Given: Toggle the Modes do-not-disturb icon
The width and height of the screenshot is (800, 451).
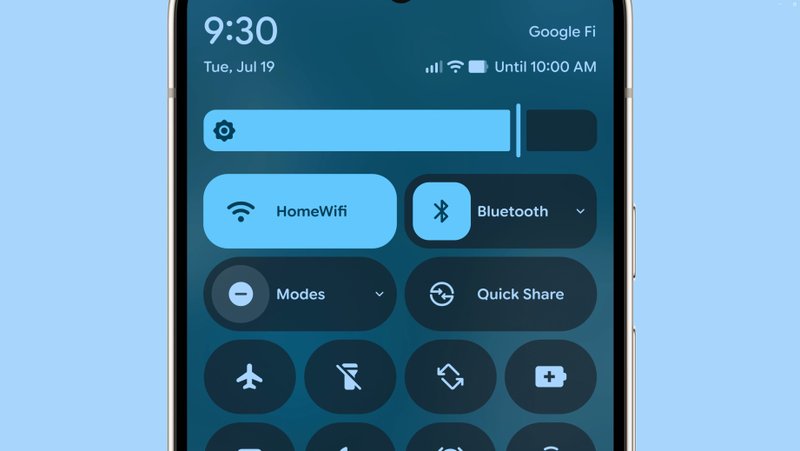Looking at the screenshot, I should 241,294.
